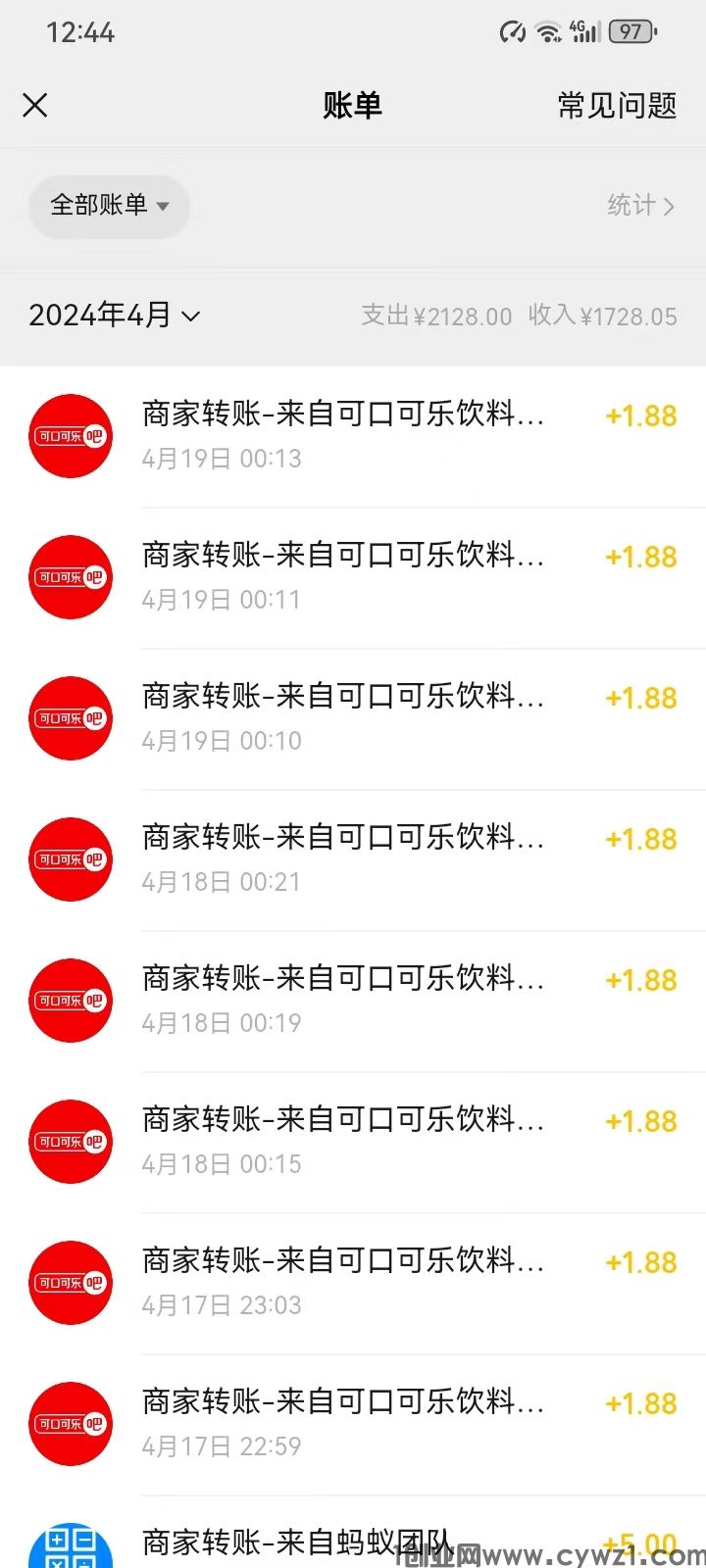Viewport: 706px width, 1568px height.
Task: Open the 蚂蚁团队 merchant transfer row
Action: tap(294, 1542)
